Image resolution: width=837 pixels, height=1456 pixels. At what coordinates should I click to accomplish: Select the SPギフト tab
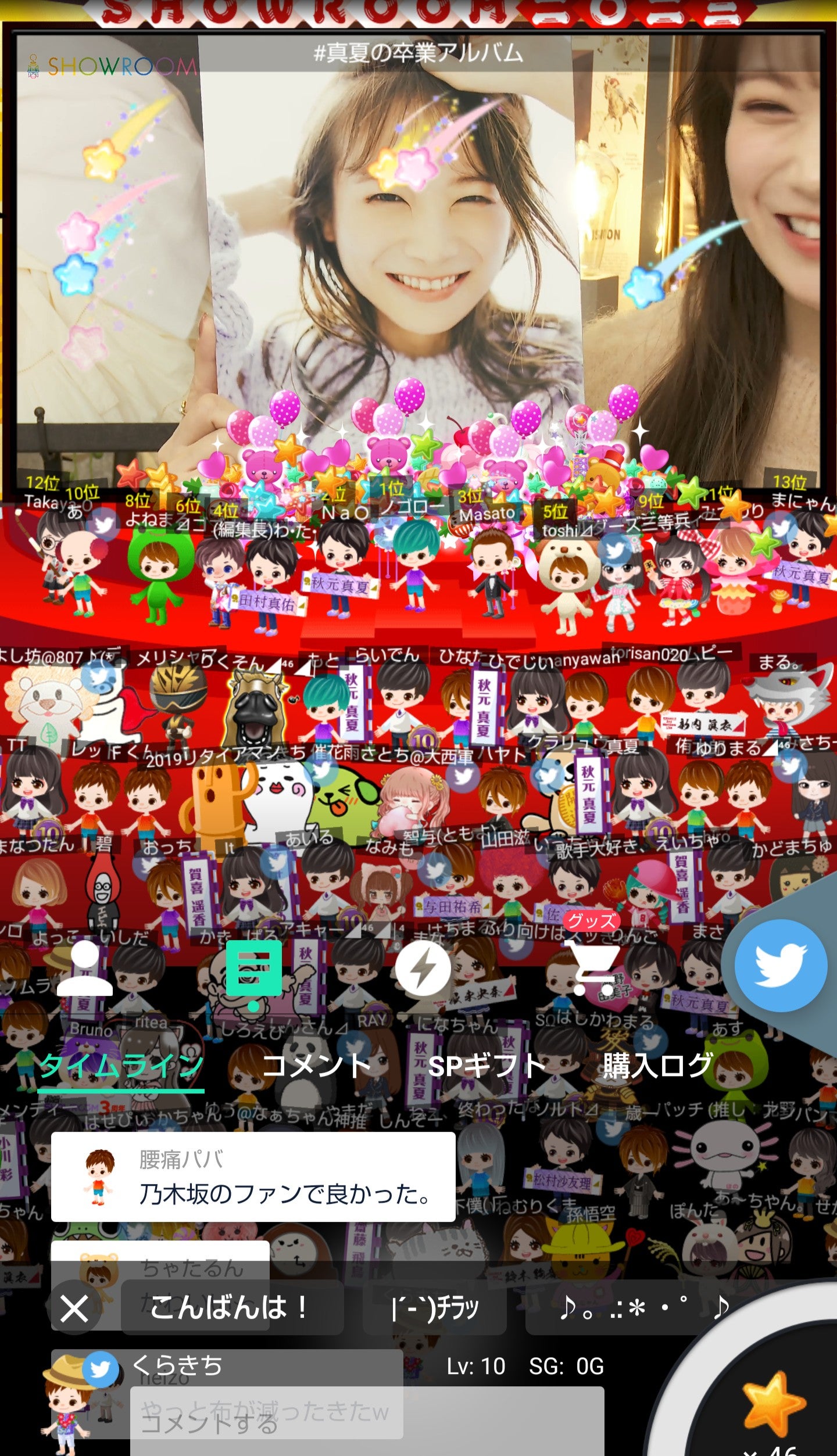point(487,1066)
